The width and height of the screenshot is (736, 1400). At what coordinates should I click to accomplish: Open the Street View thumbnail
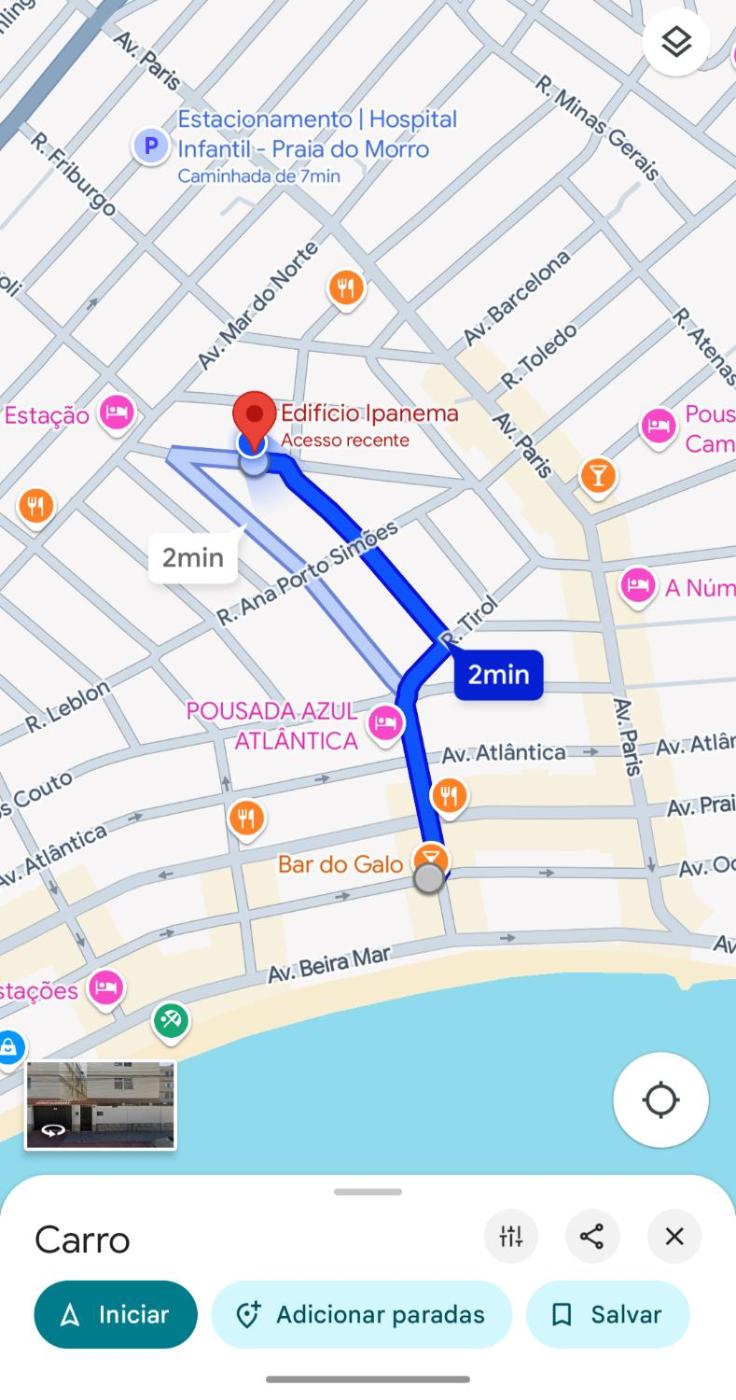point(100,1105)
